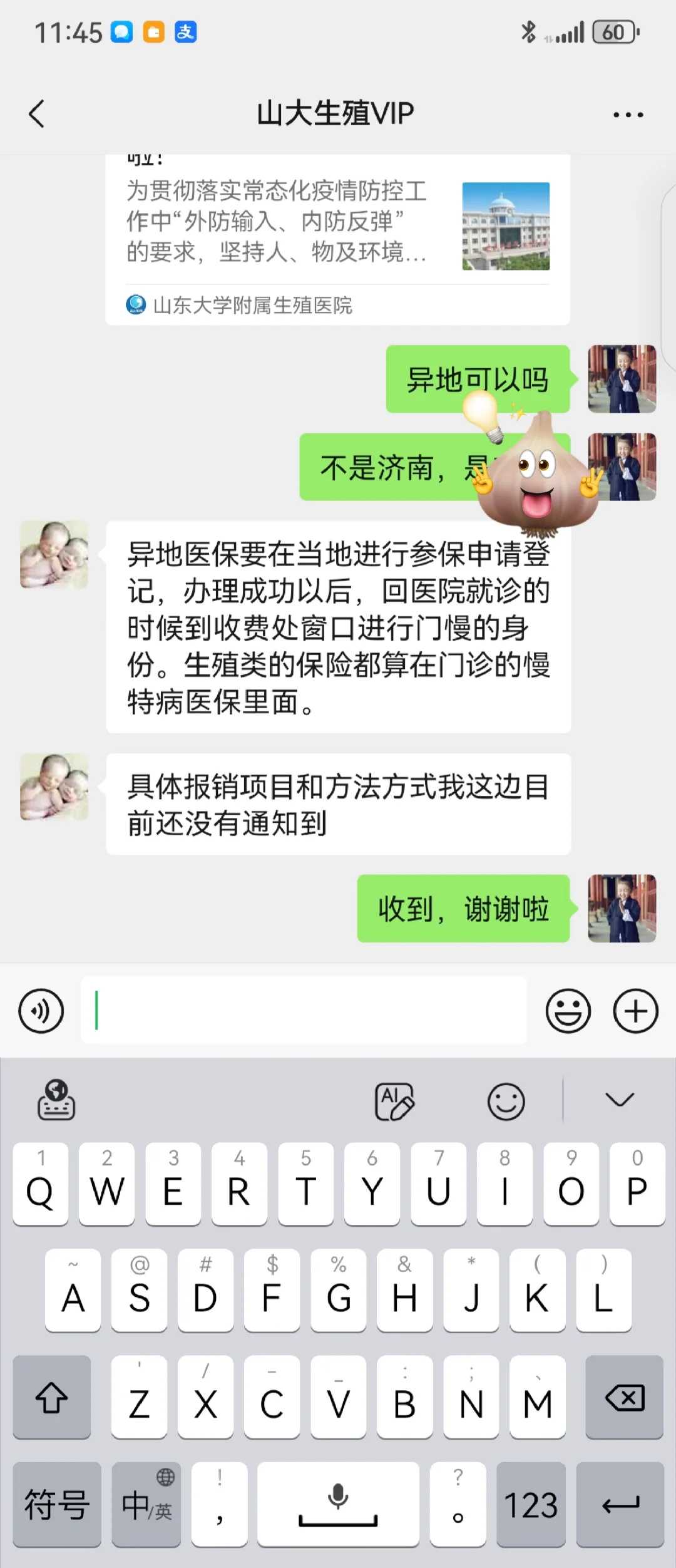Image resolution: width=676 pixels, height=1568 pixels.
Task: Tap the shift key
Action: pos(51,1398)
